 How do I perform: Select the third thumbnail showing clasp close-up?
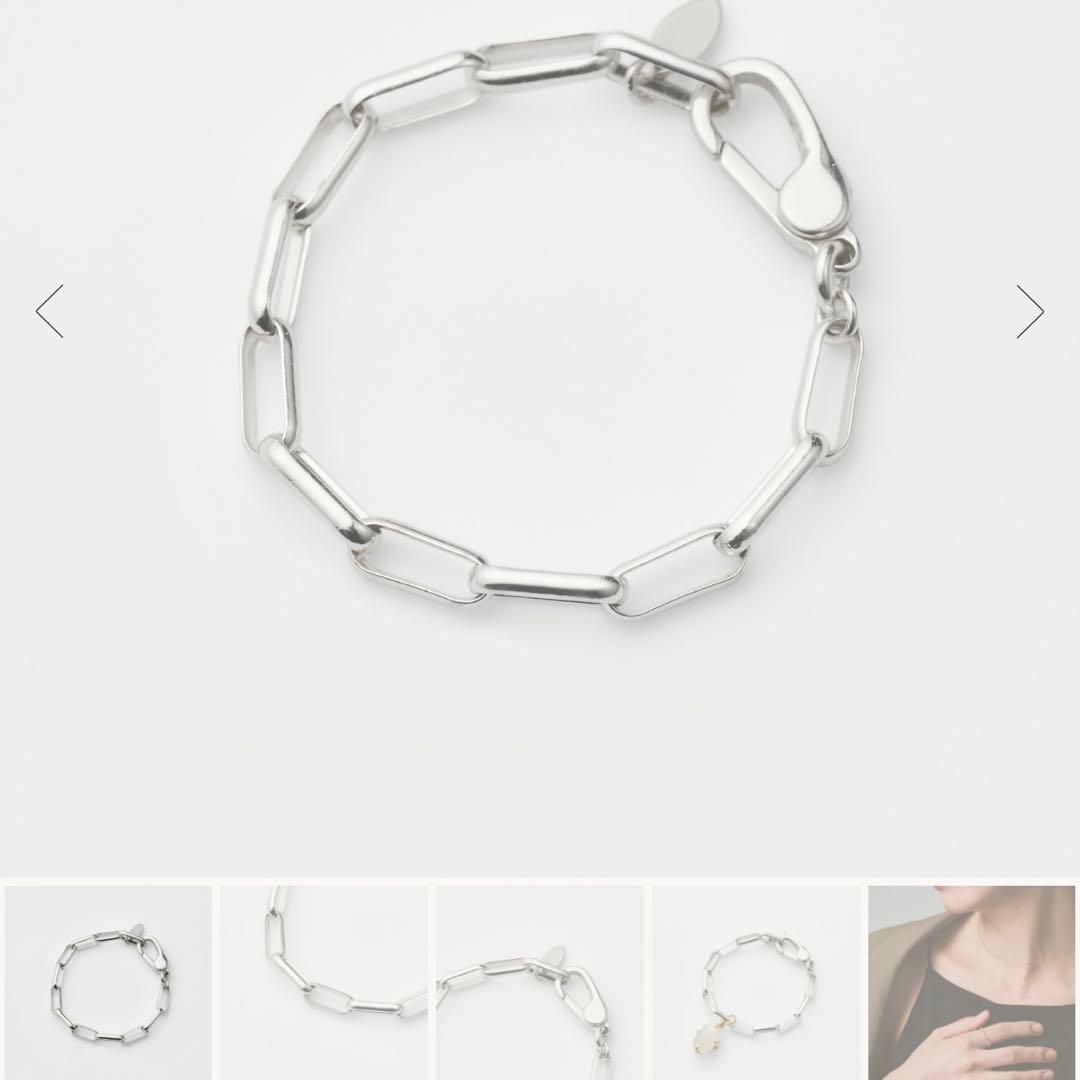coord(540,982)
